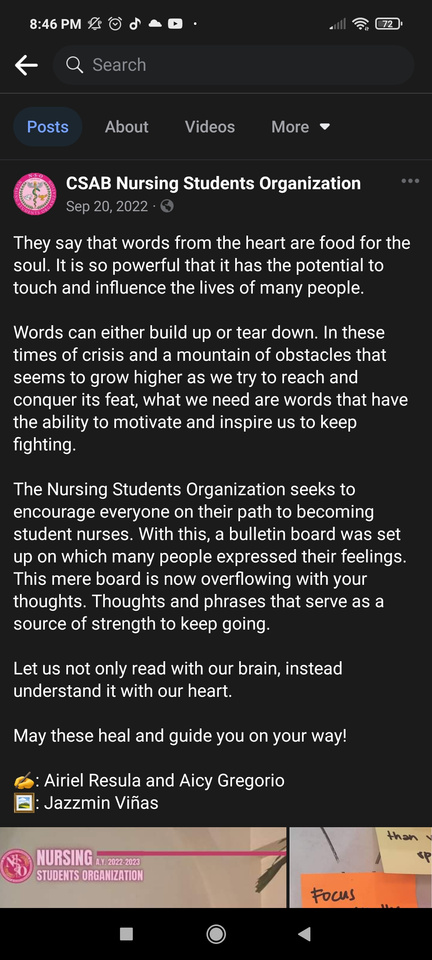Open the post's three-dot options menu
Screen dimensions: 432x960
410,181
